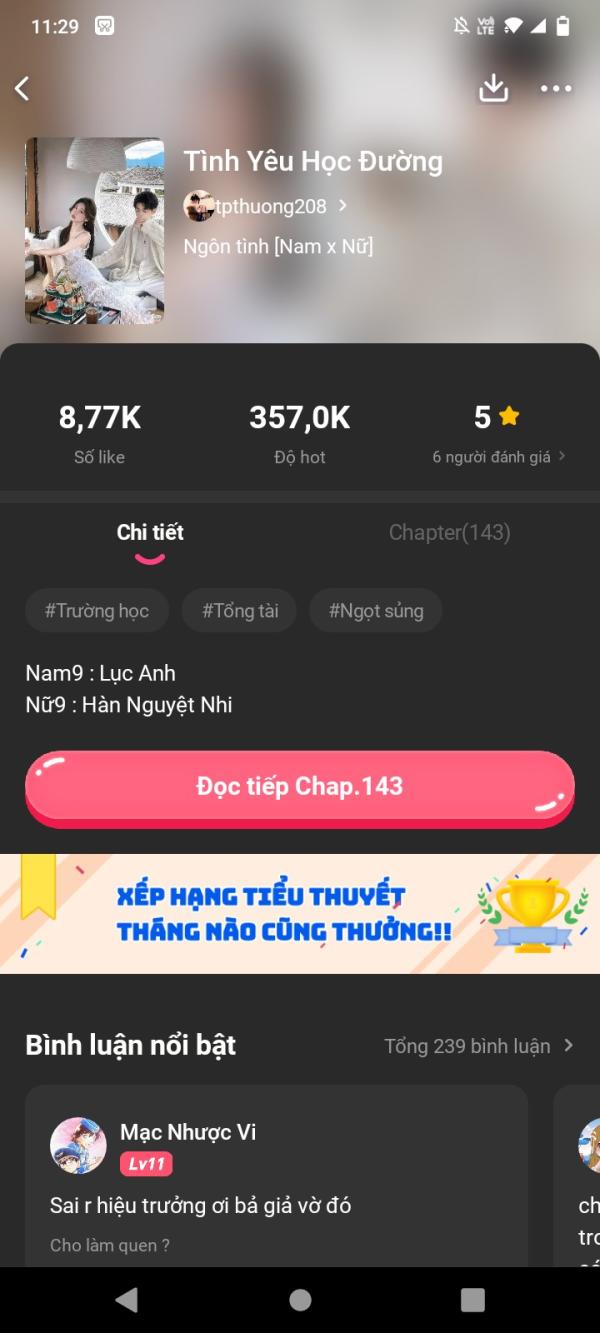
Task: View the 6 người đánh giá ratings
Action: click(498, 457)
